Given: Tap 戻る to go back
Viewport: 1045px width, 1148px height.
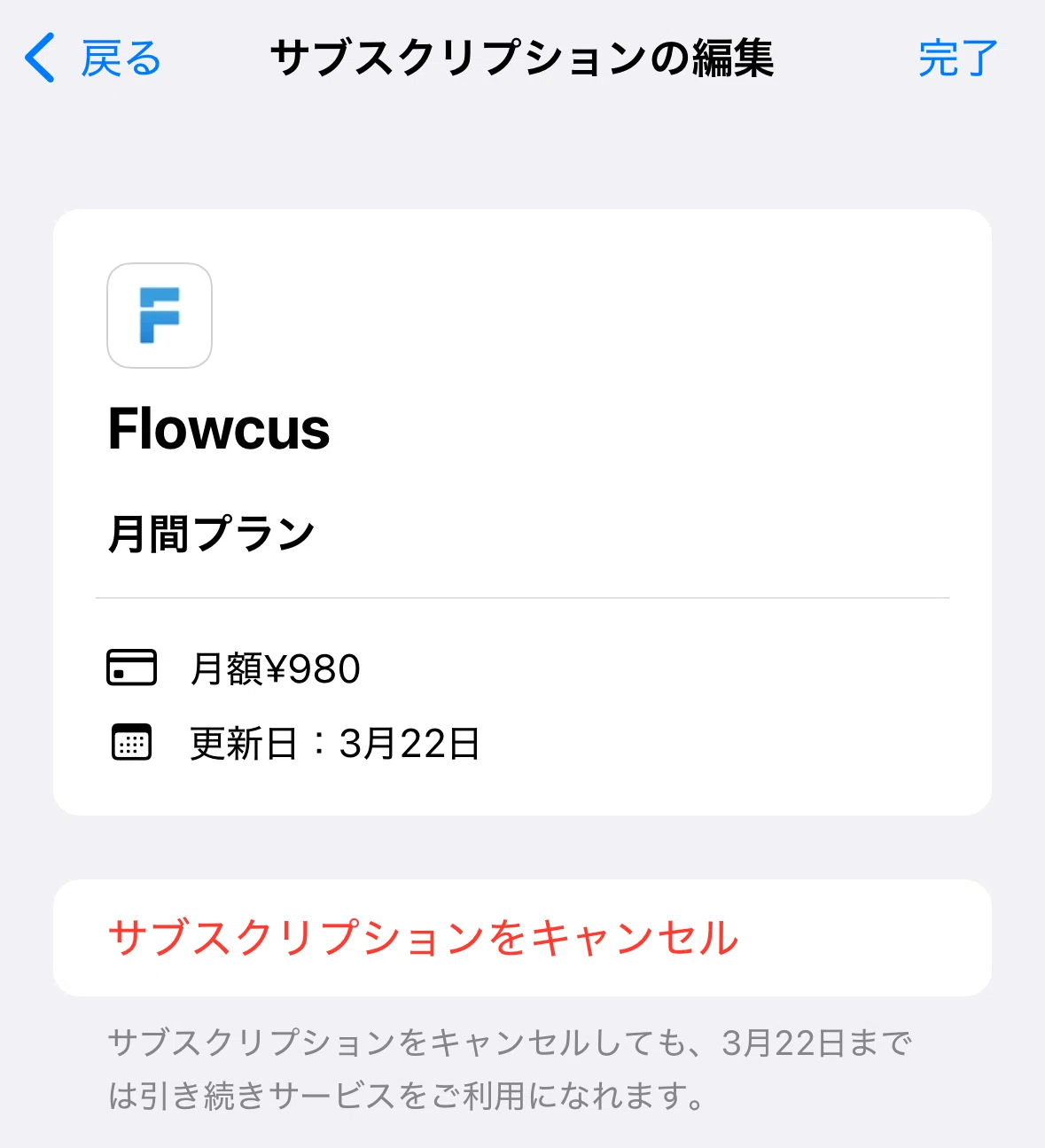Looking at the screenshot, I should pos(118,59).
